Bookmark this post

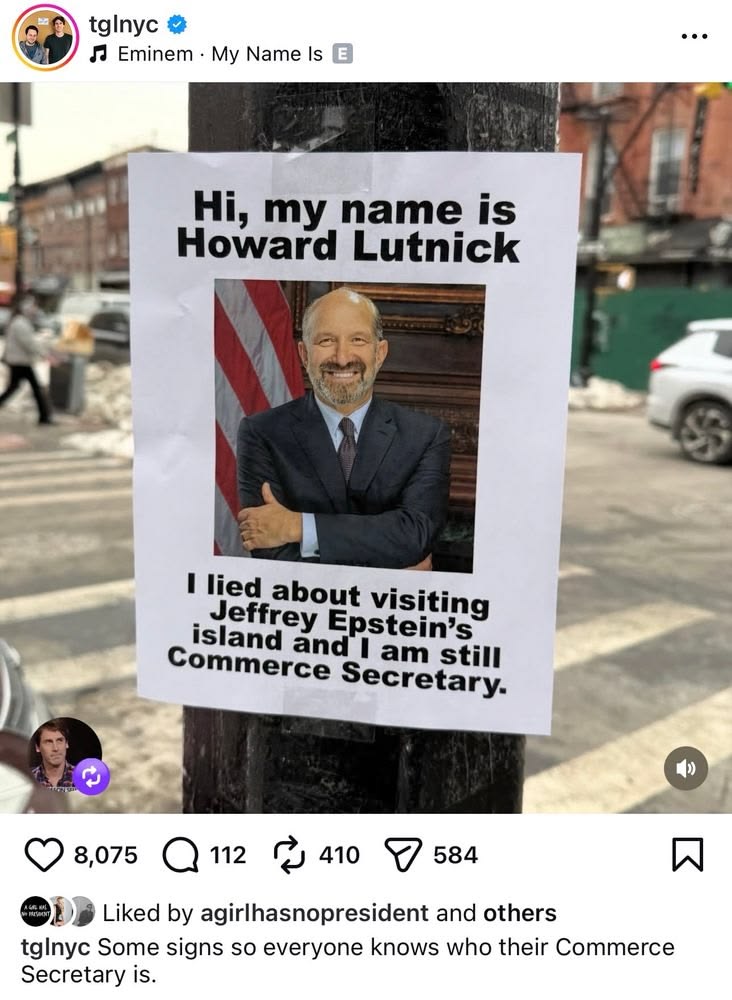(689, 854)
